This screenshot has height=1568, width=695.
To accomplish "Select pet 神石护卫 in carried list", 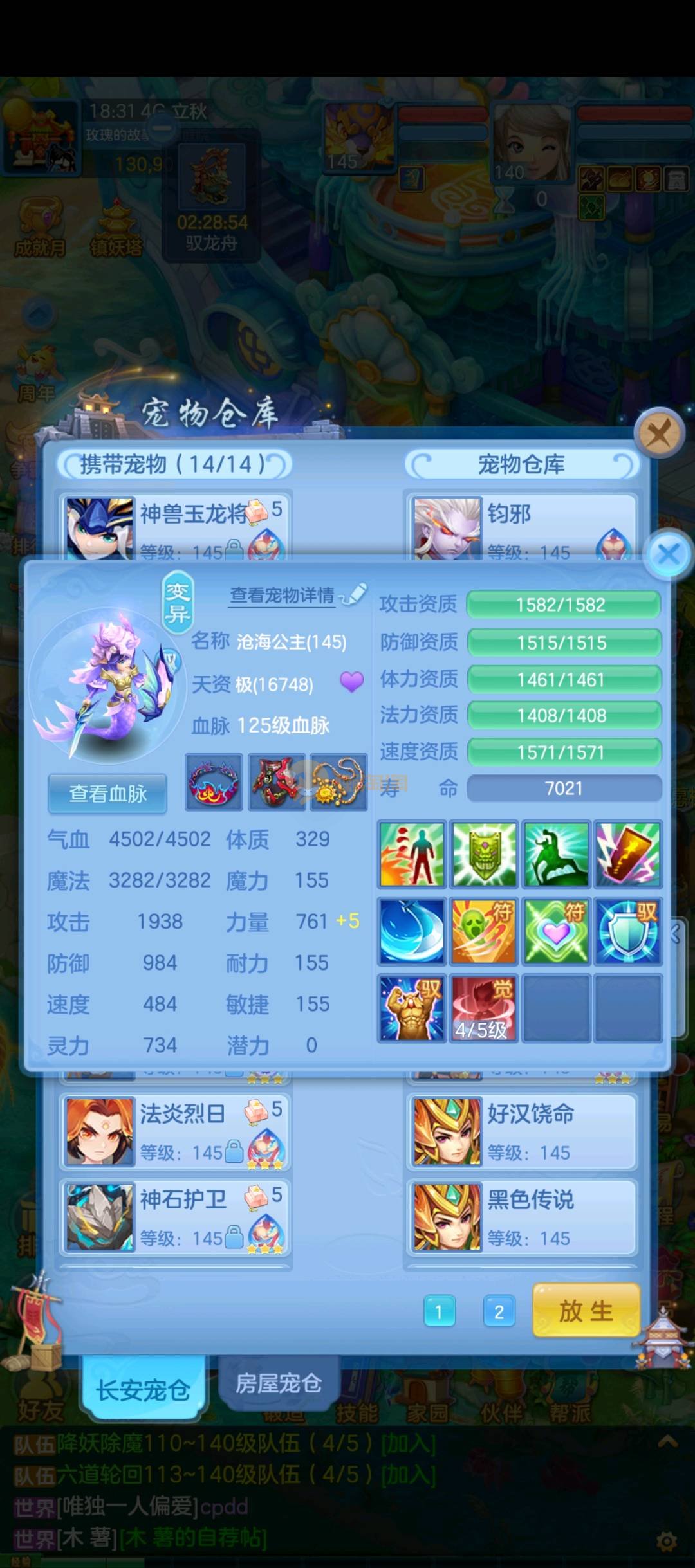I will [x=174, y=1217].
